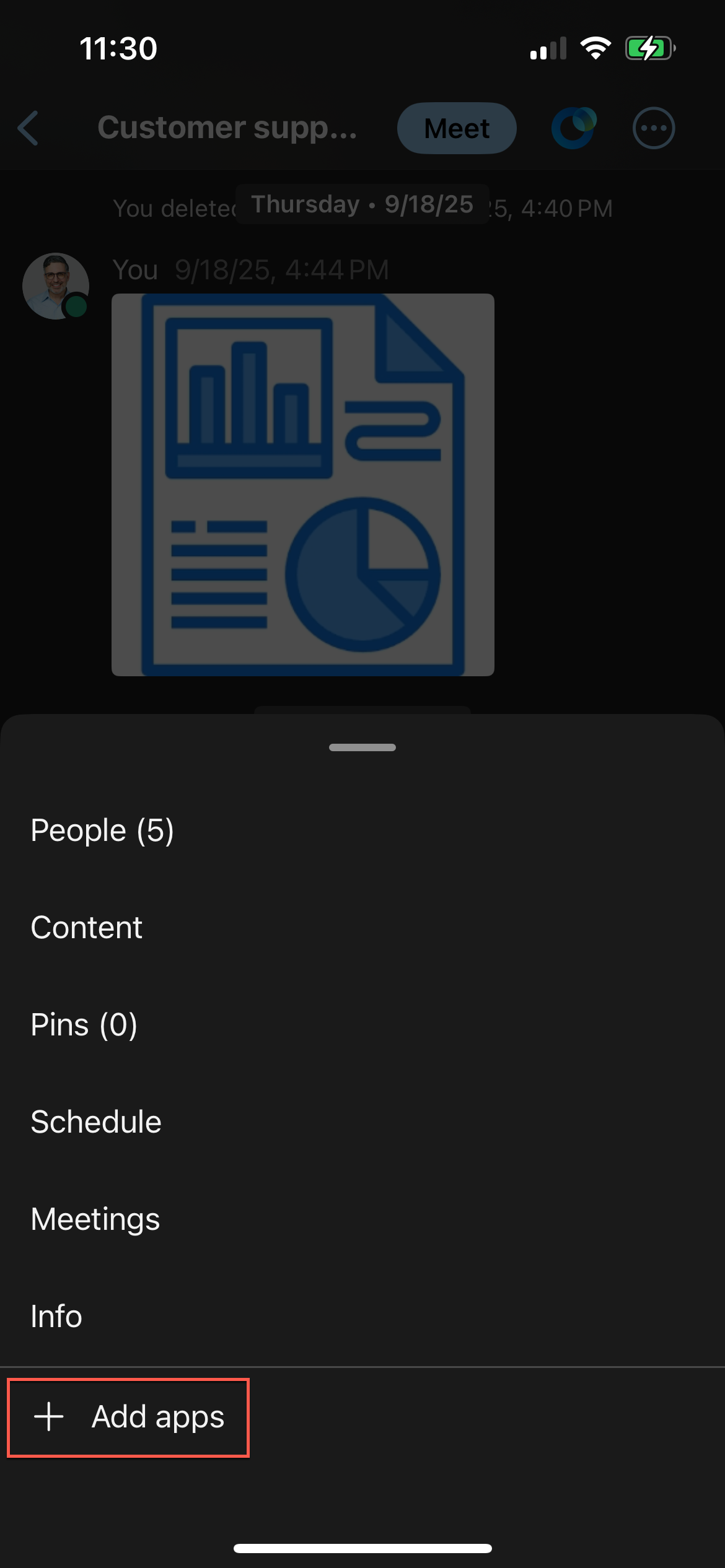Open the People (5) list
Viewport: 725px width, 1568px height.
[x=102, y=830]
